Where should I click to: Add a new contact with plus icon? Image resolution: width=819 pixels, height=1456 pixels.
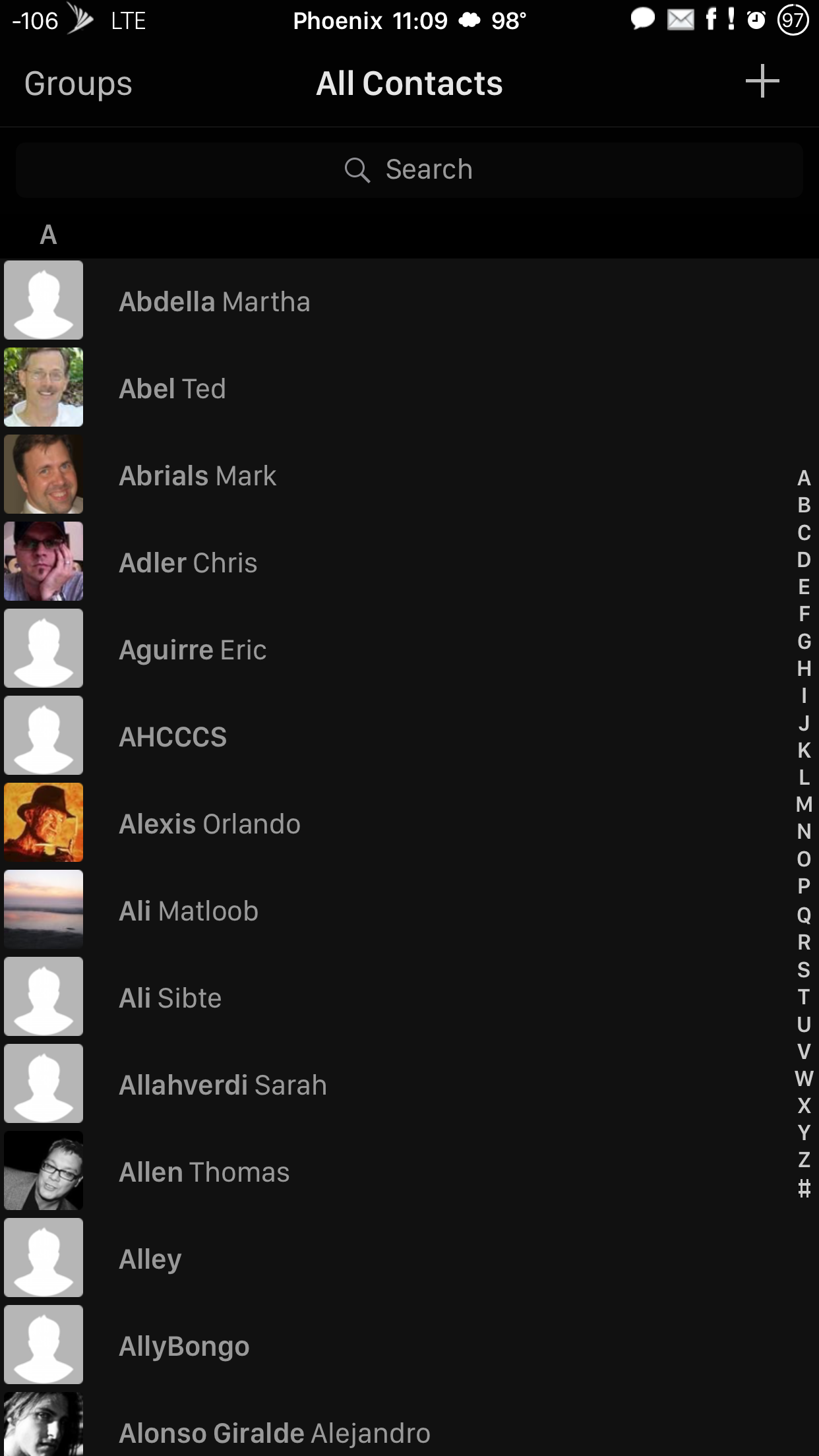coord(762,82)
